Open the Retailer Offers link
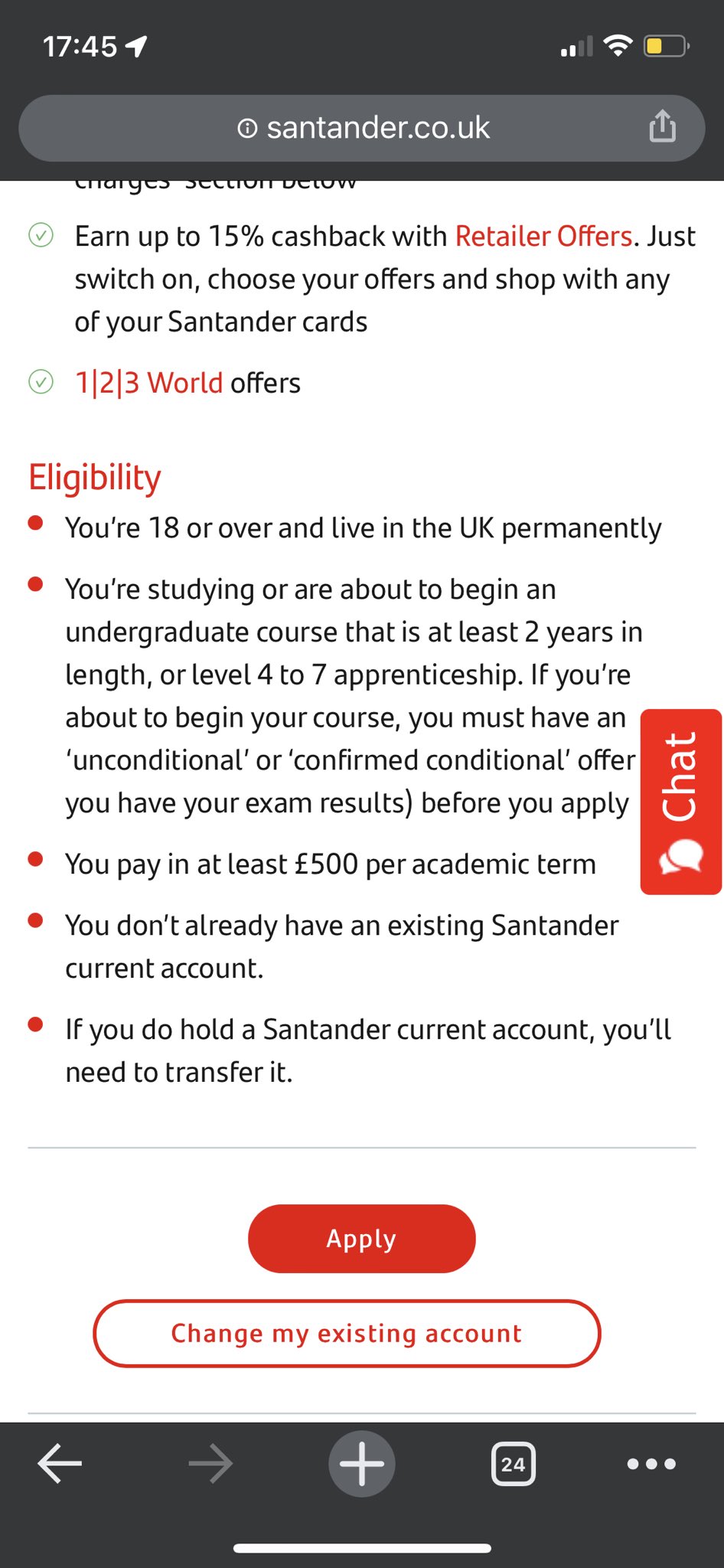Screen dimensions: 724x1568 click(543, 237)
